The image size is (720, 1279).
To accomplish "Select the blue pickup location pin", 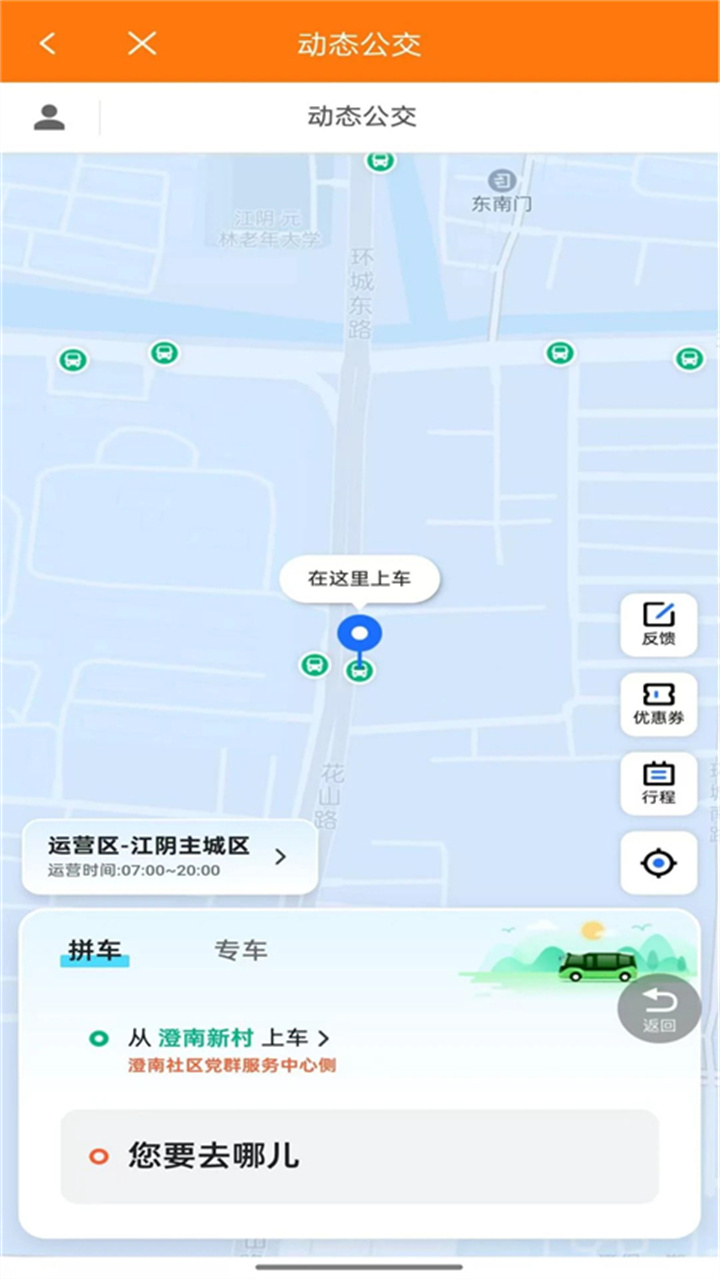I will pyautogui.click(x=360, y=631).
